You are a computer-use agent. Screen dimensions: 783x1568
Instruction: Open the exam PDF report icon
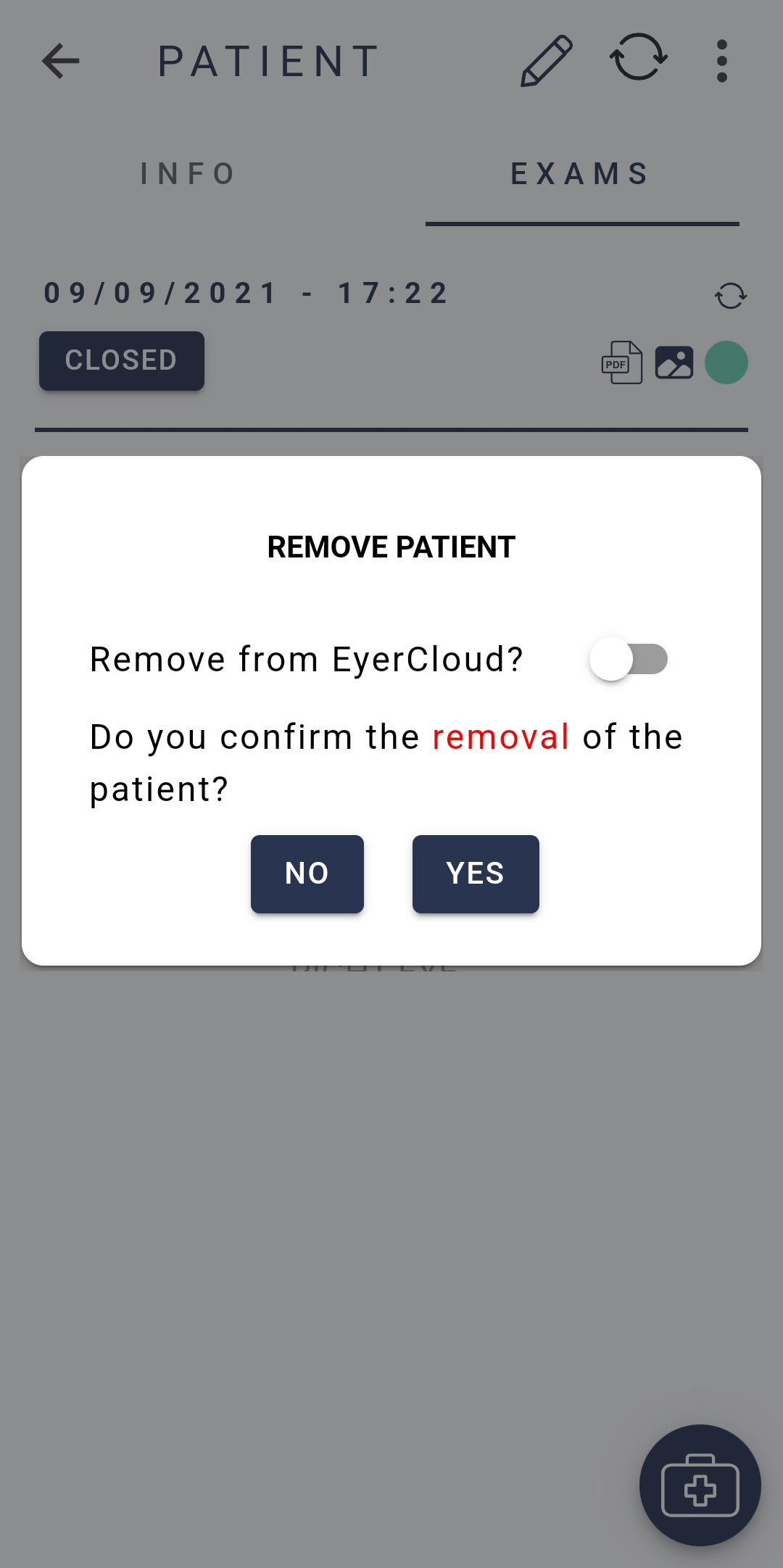pos(622,362)
